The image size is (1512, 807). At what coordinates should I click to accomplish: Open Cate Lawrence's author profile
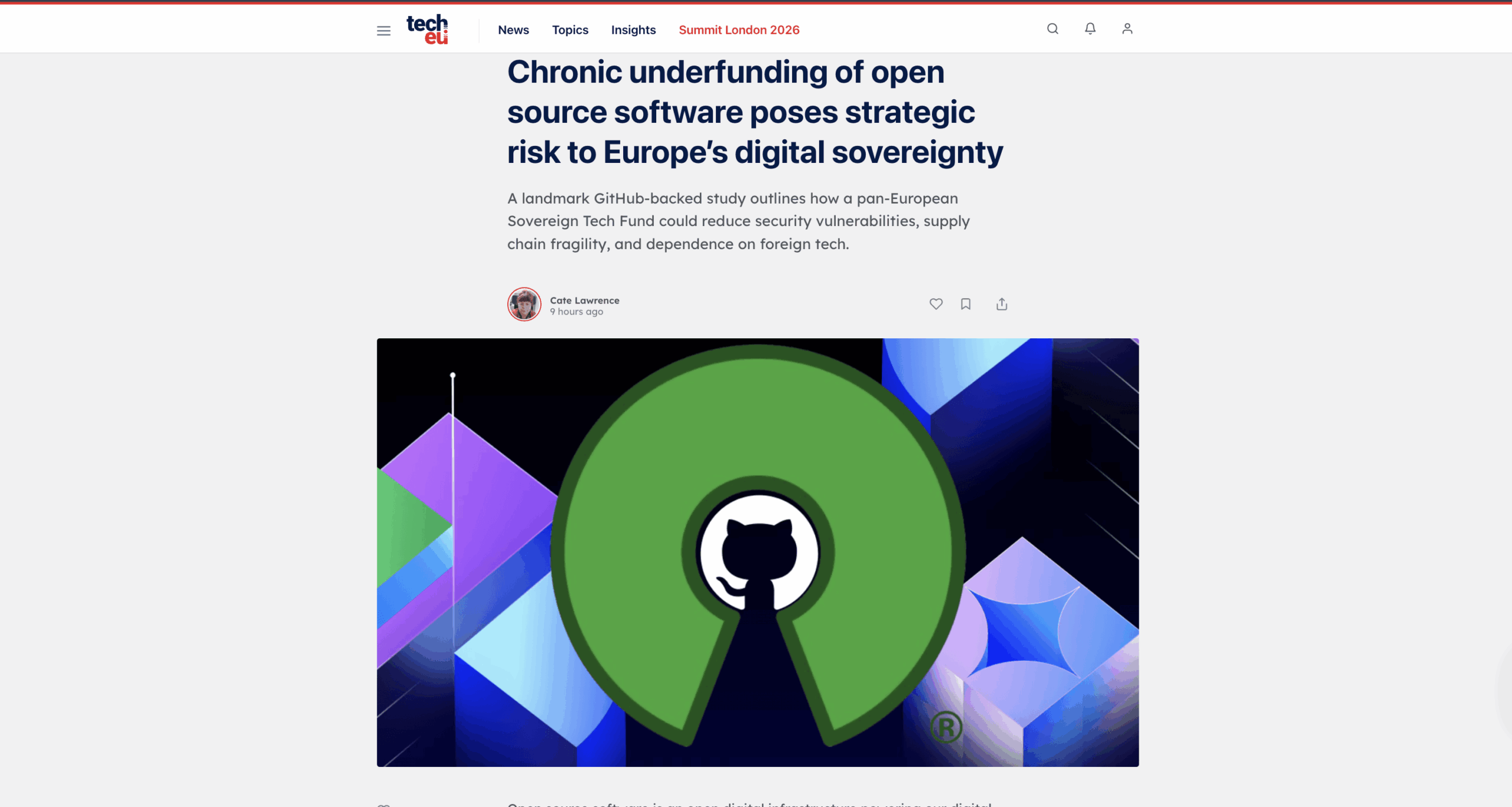point(584,300)
